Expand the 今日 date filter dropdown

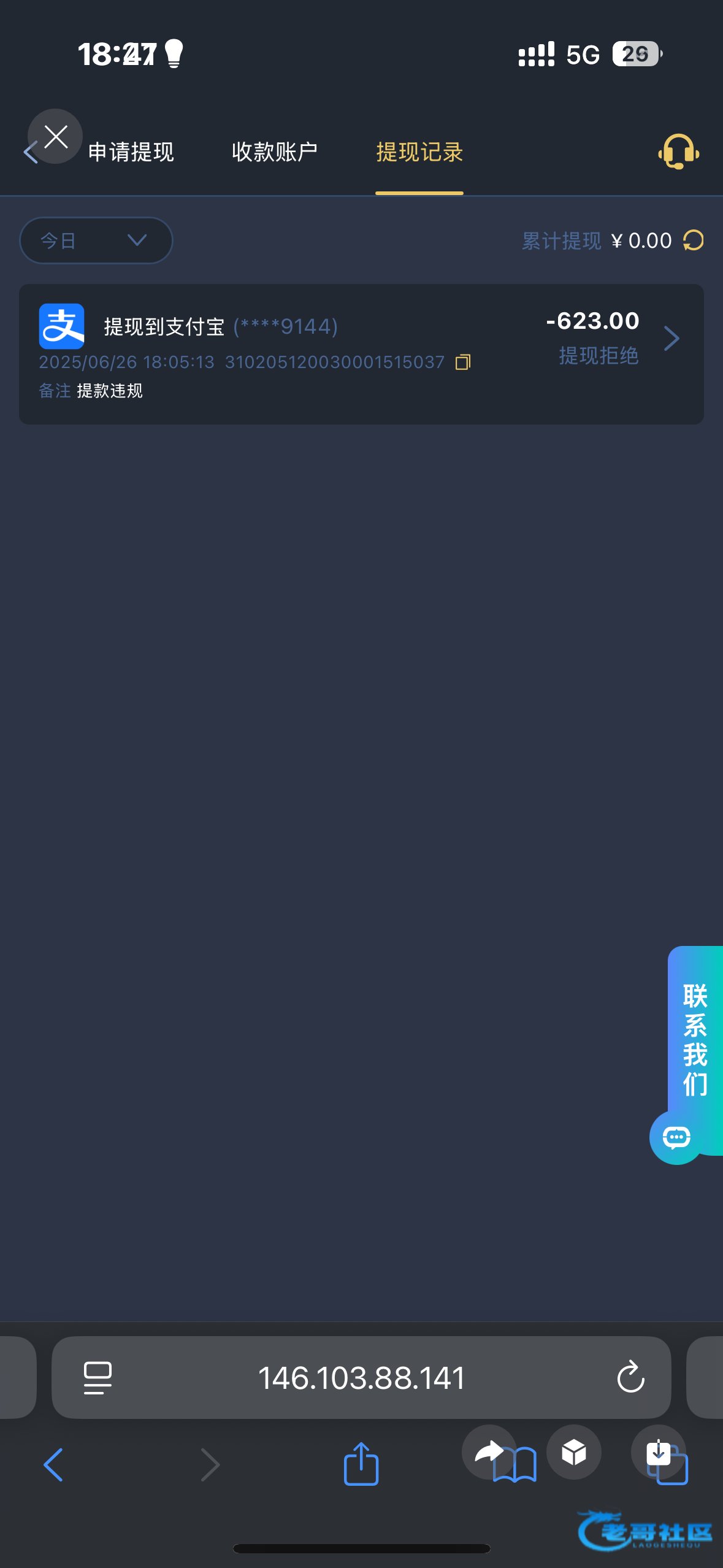pos(96,240)
